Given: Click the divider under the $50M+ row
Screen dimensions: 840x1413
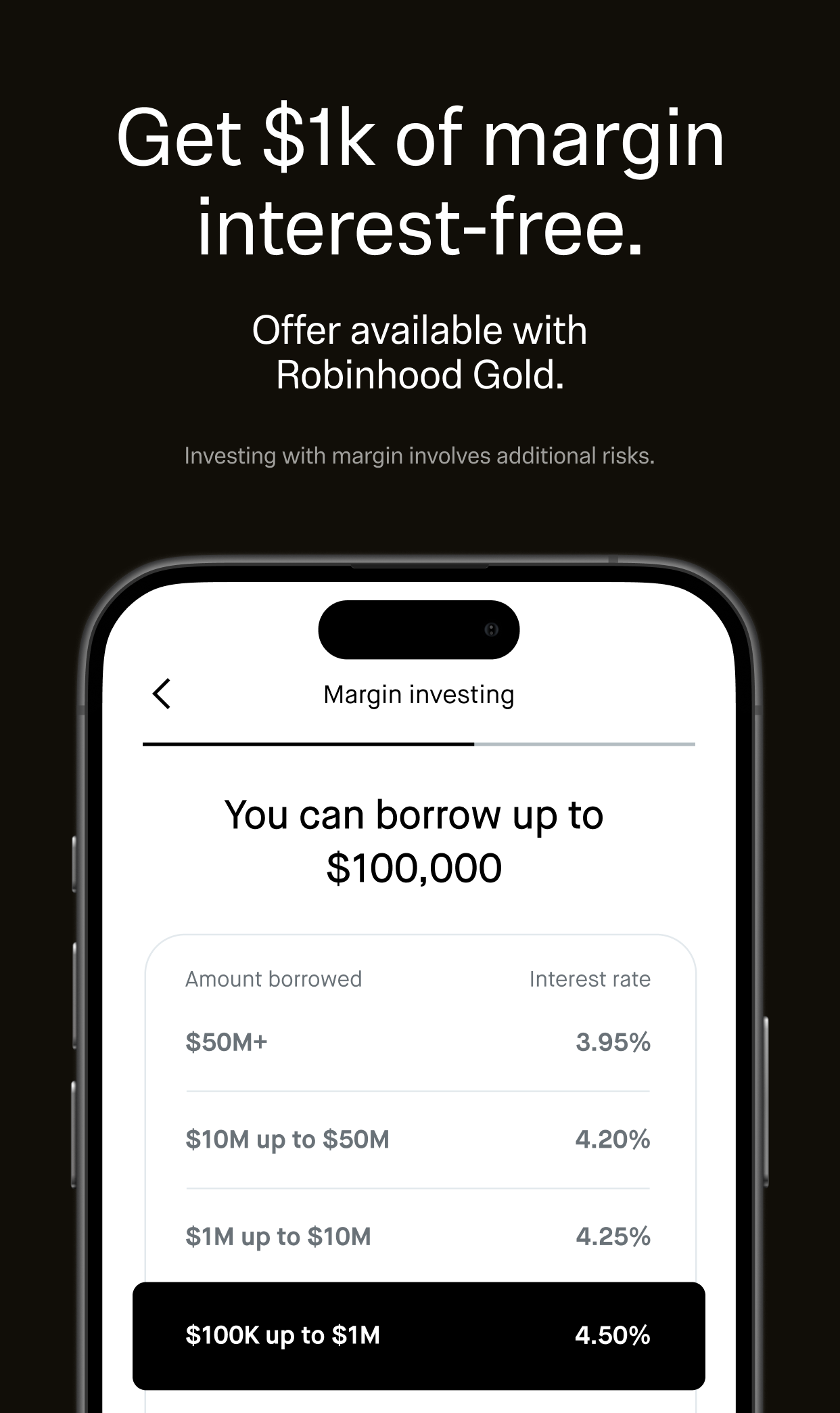Looking at the screenshot, I should [418, 1092].
